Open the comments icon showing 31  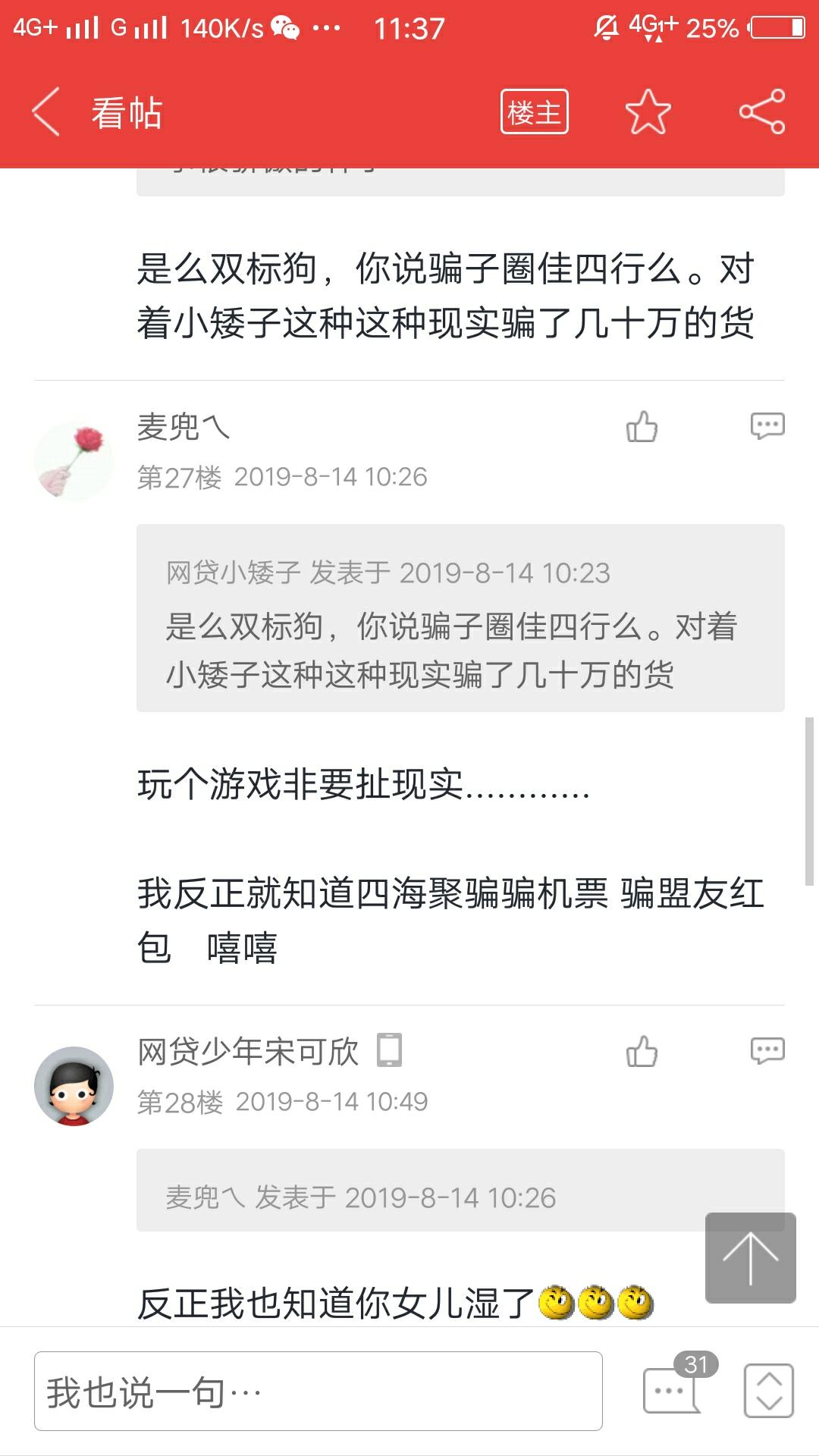pos(673,1389)
